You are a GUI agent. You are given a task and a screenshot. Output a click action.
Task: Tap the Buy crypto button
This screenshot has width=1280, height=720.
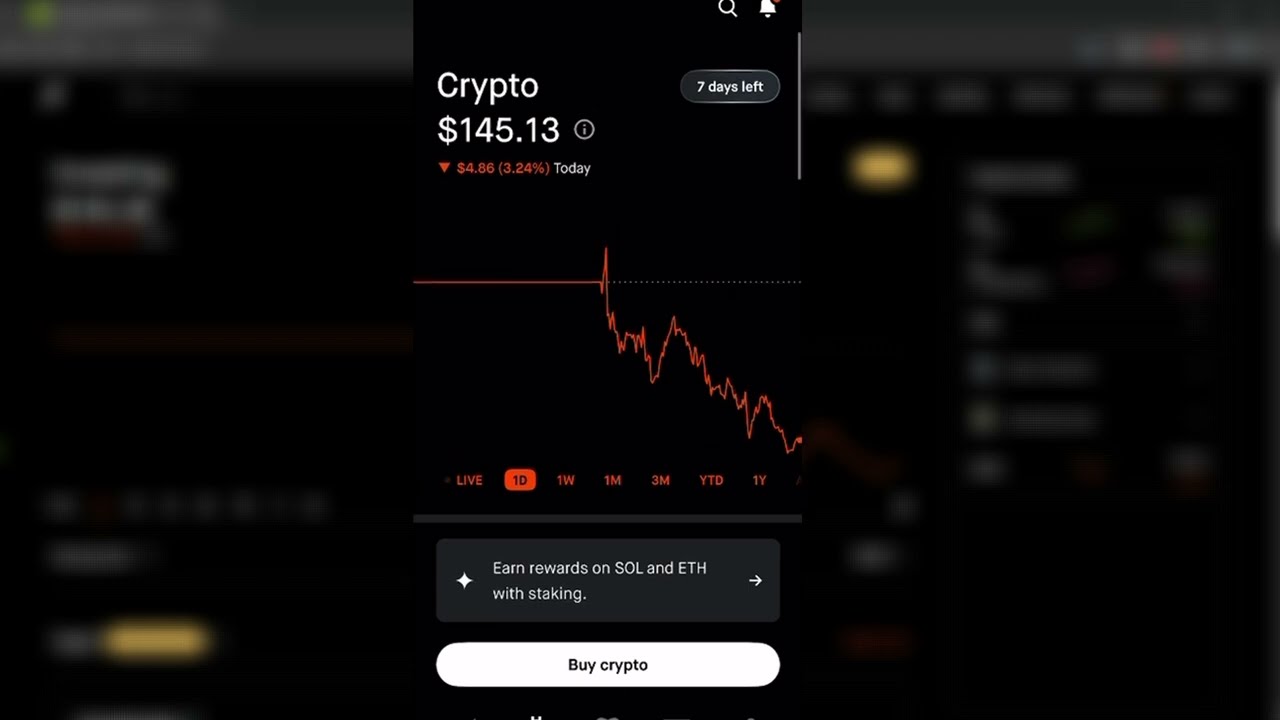[607, 665]
